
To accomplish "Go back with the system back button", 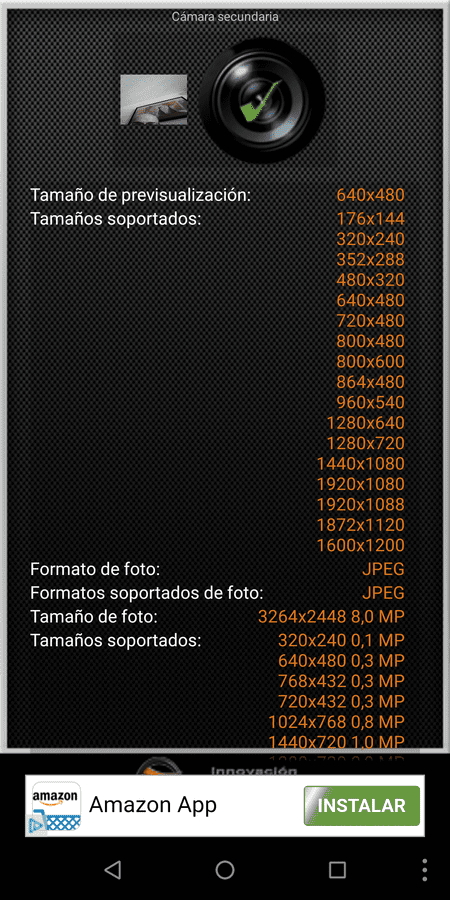I will point(112,870).
